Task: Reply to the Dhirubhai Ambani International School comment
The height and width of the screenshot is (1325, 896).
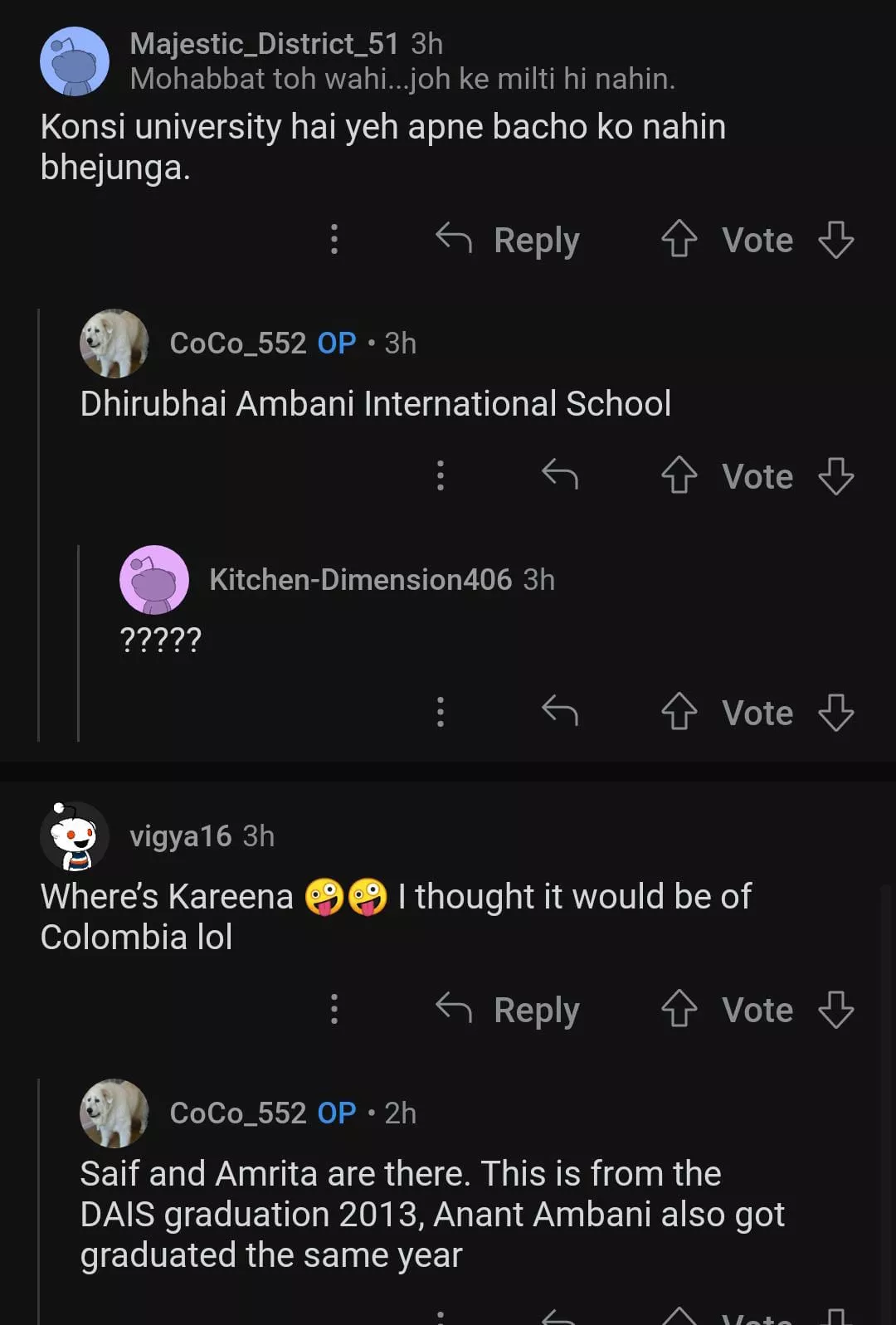Action: pos(560,476)
